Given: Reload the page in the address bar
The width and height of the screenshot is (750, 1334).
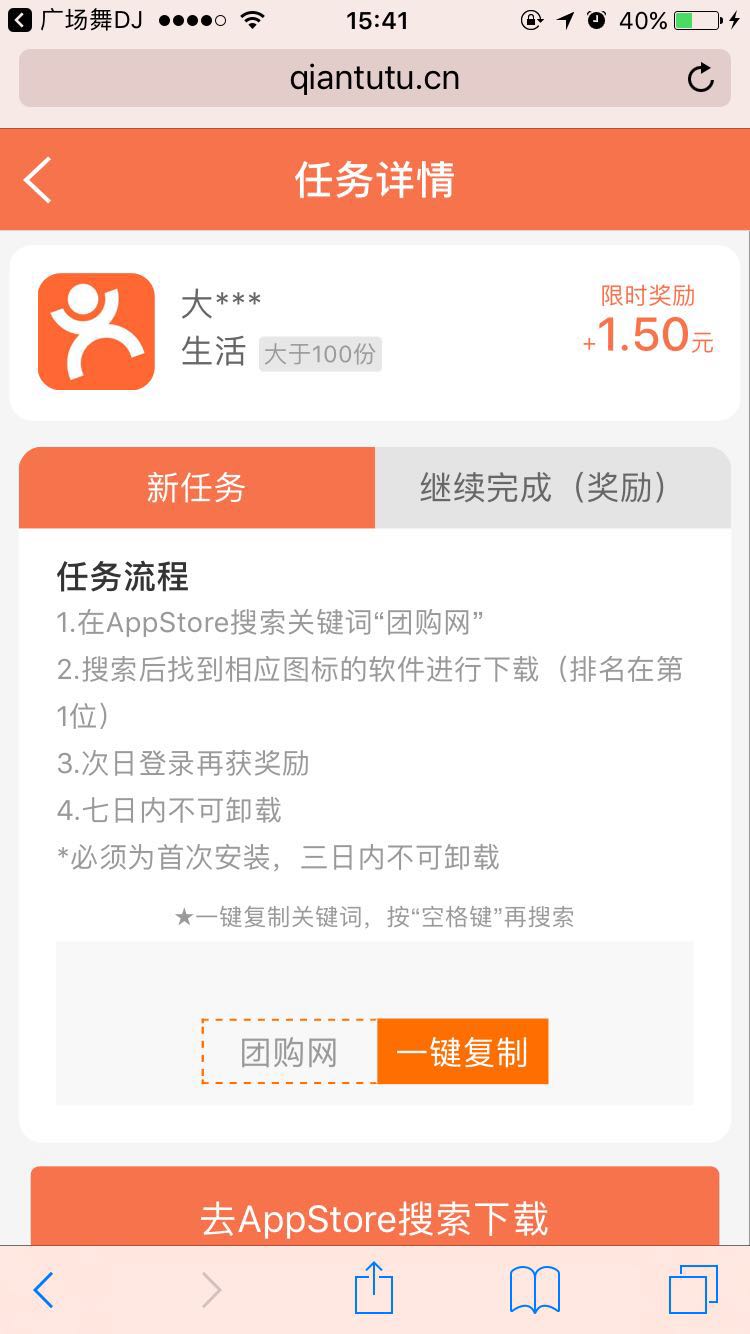Looking at the screenshot, I should click(701, 78).
